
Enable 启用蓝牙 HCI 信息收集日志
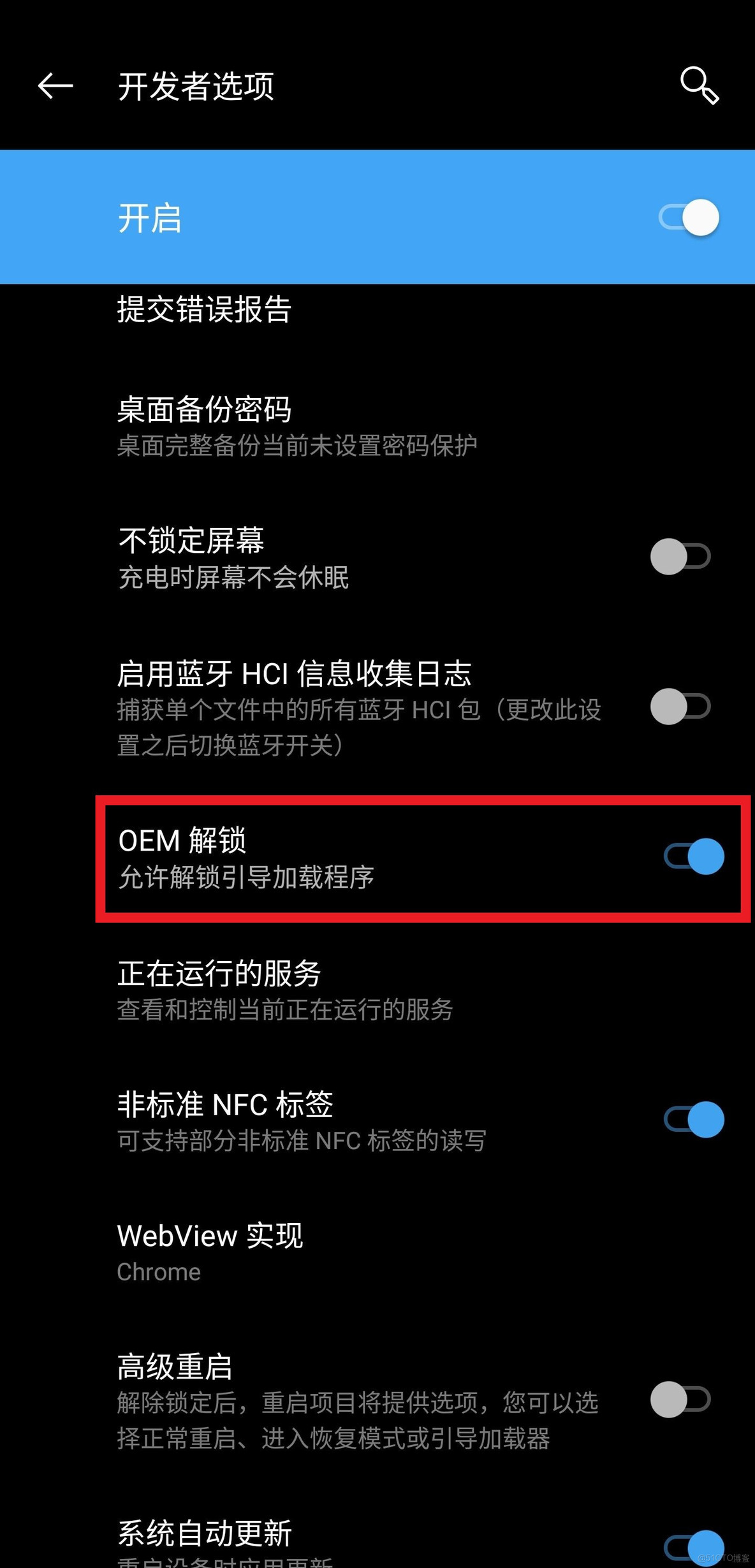pos(680,707)
